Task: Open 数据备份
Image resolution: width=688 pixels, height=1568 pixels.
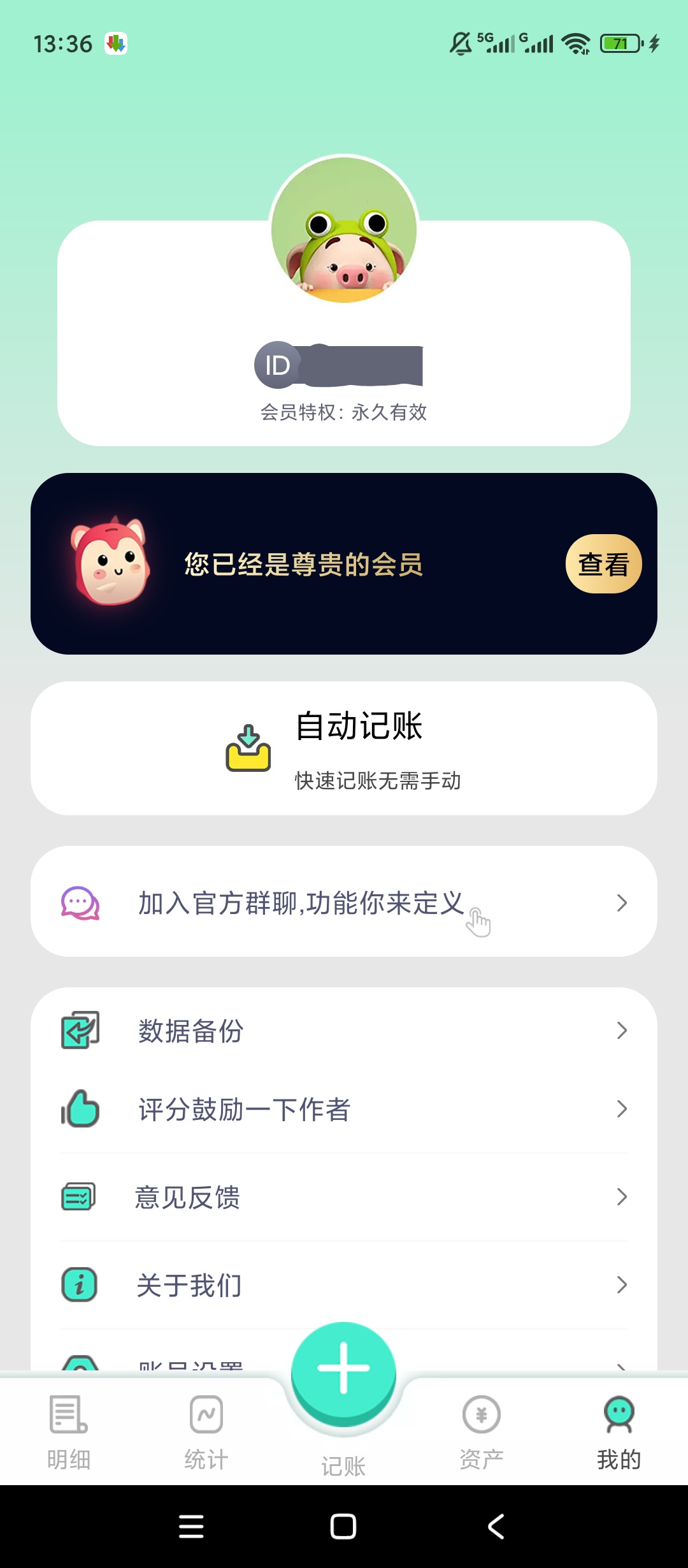Action: click(344, 1031)
